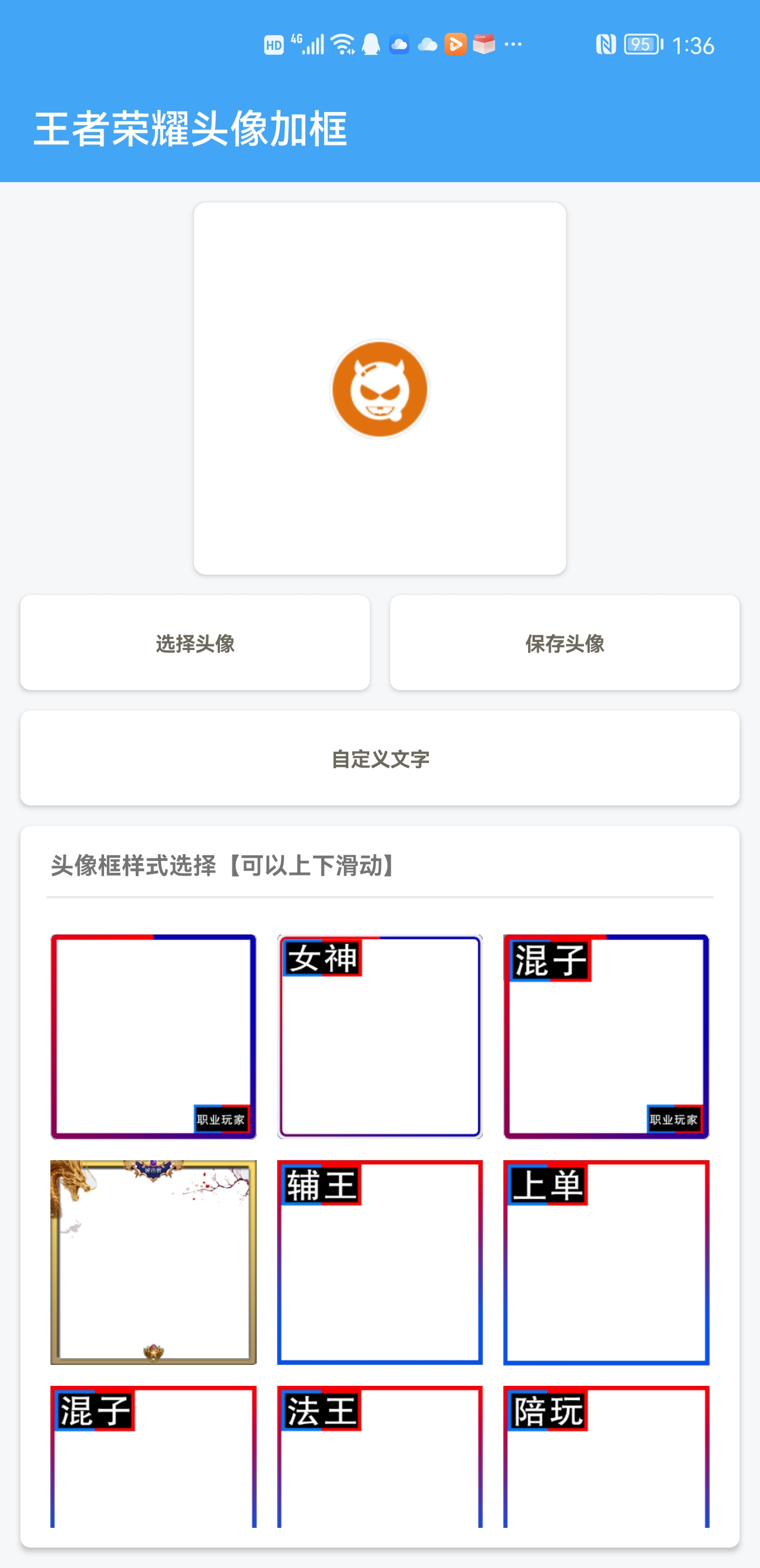Open 自定义文字 to customize text
The width and height of the screenshot is (760, 1568).
[379, 759]
